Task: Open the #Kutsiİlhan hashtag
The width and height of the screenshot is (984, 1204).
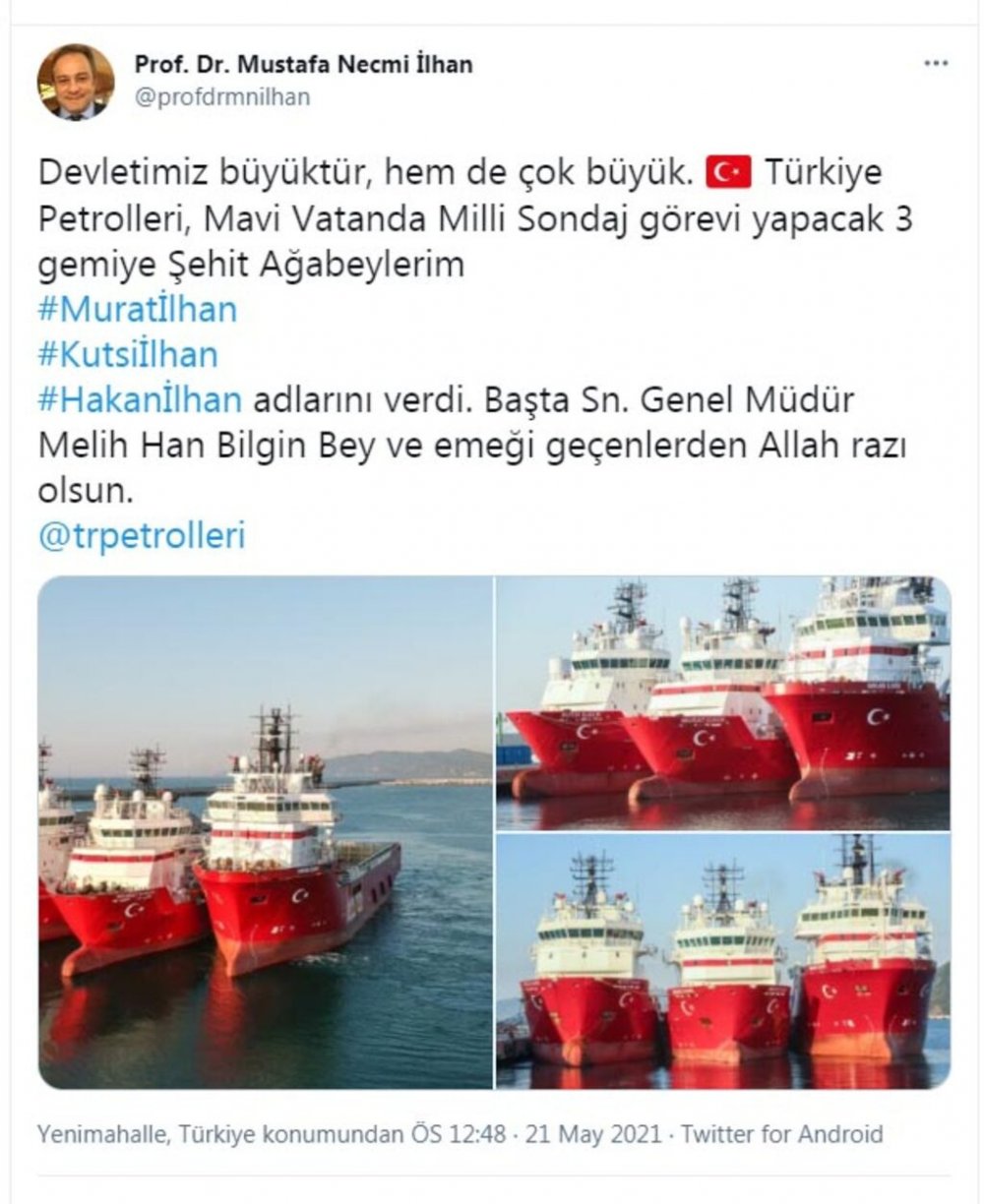Action: pyautogui.click(x=128, y=355)
